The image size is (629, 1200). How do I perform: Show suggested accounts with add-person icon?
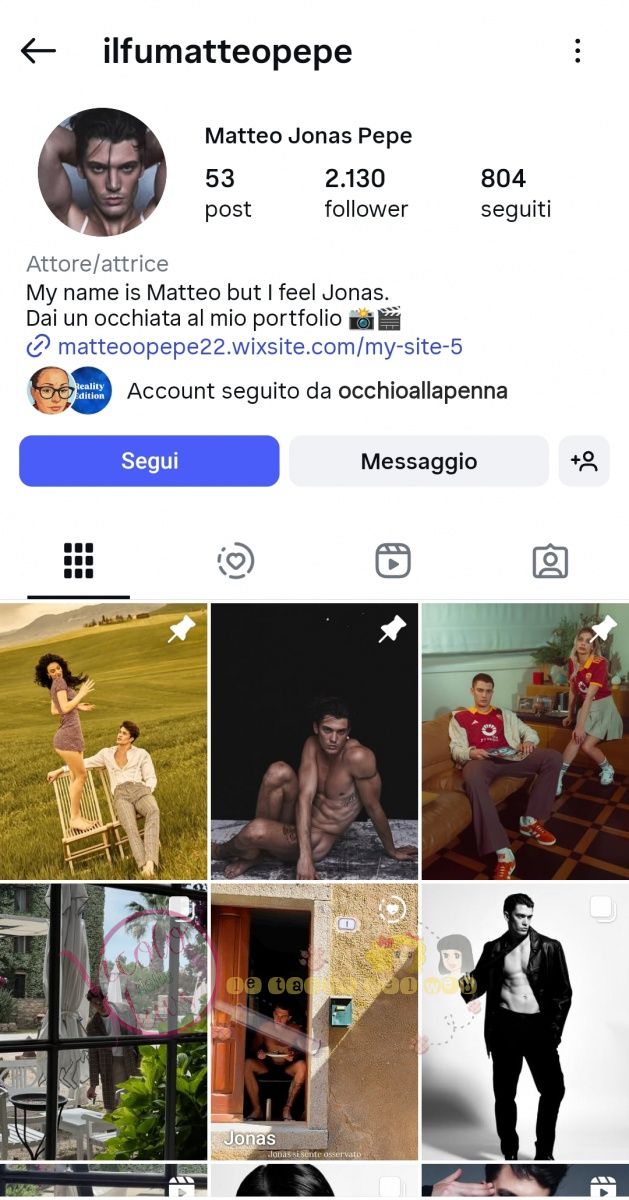(584, 461)
